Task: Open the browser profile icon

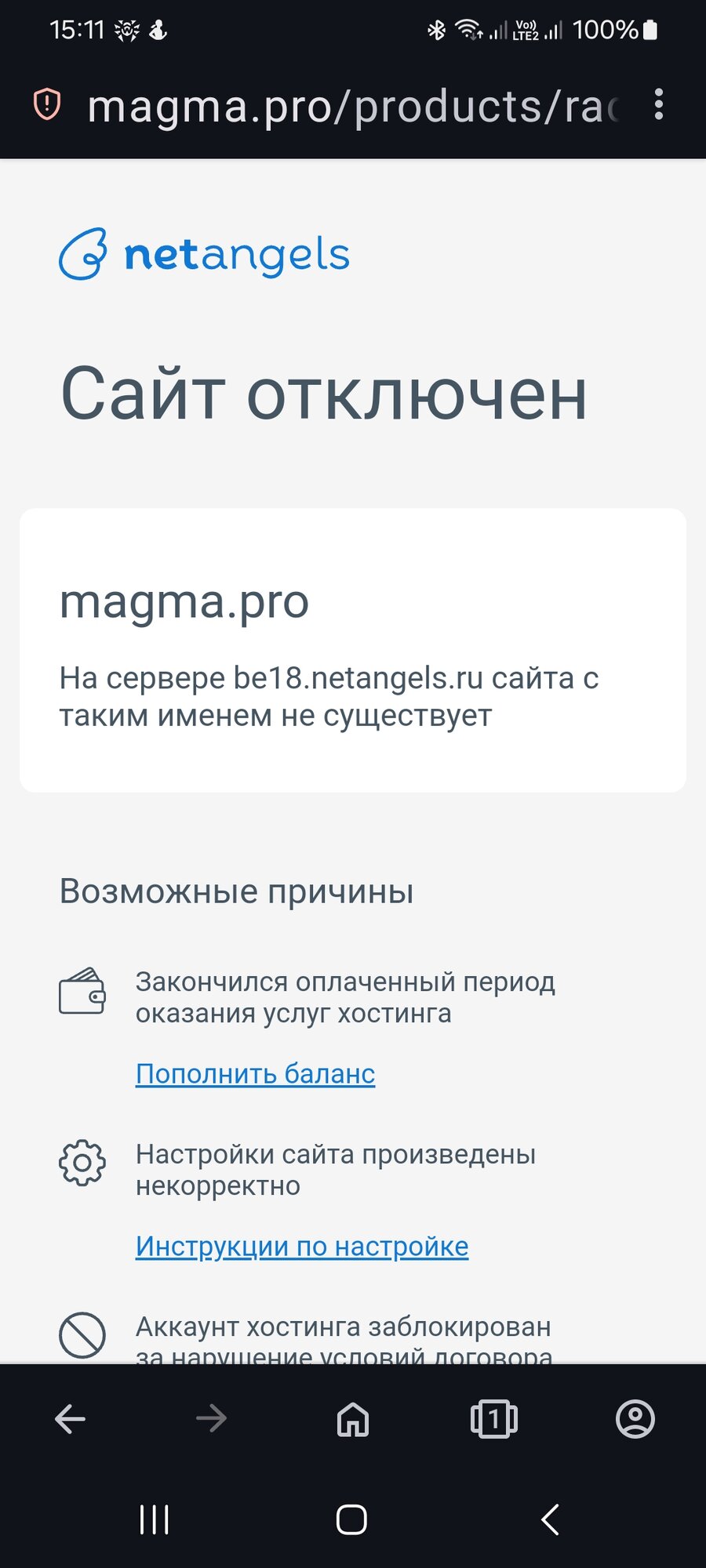Action: pos(635,1418)
